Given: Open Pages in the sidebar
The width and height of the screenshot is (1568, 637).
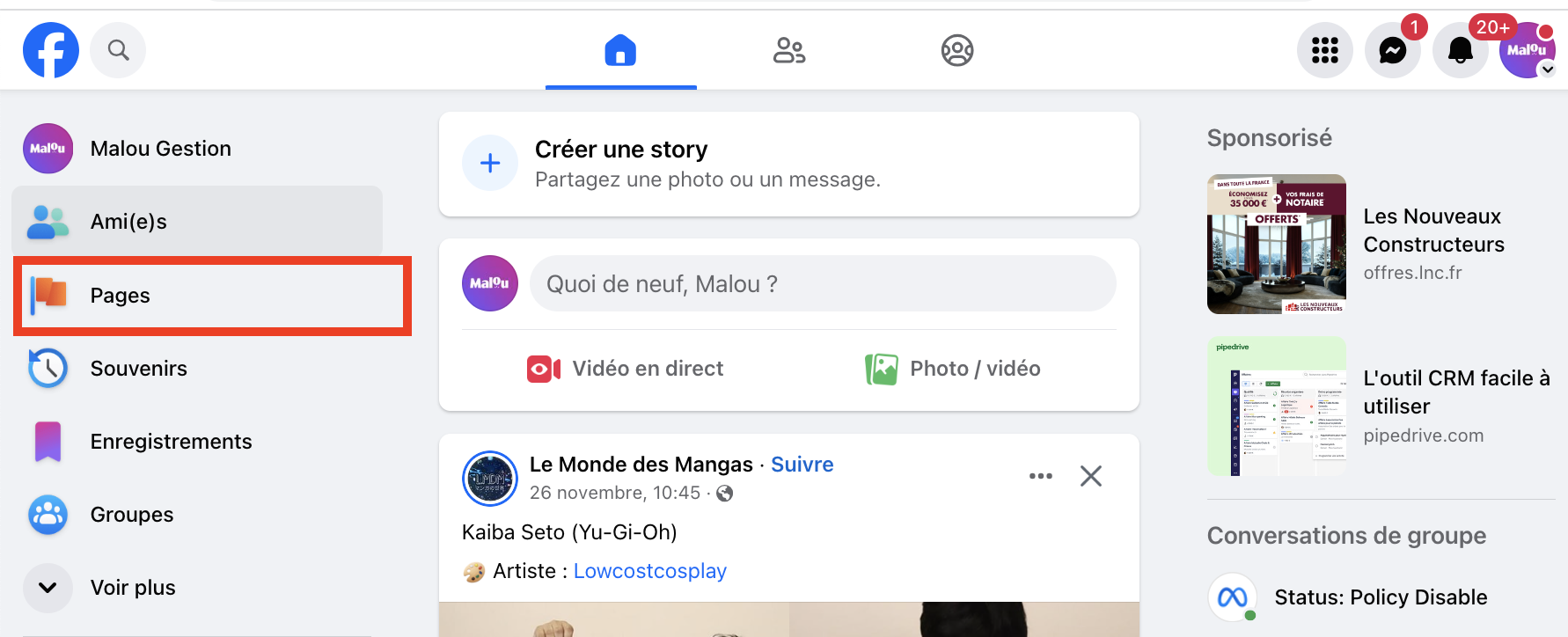Looking at the screenshot, I should tap(121, 296).
